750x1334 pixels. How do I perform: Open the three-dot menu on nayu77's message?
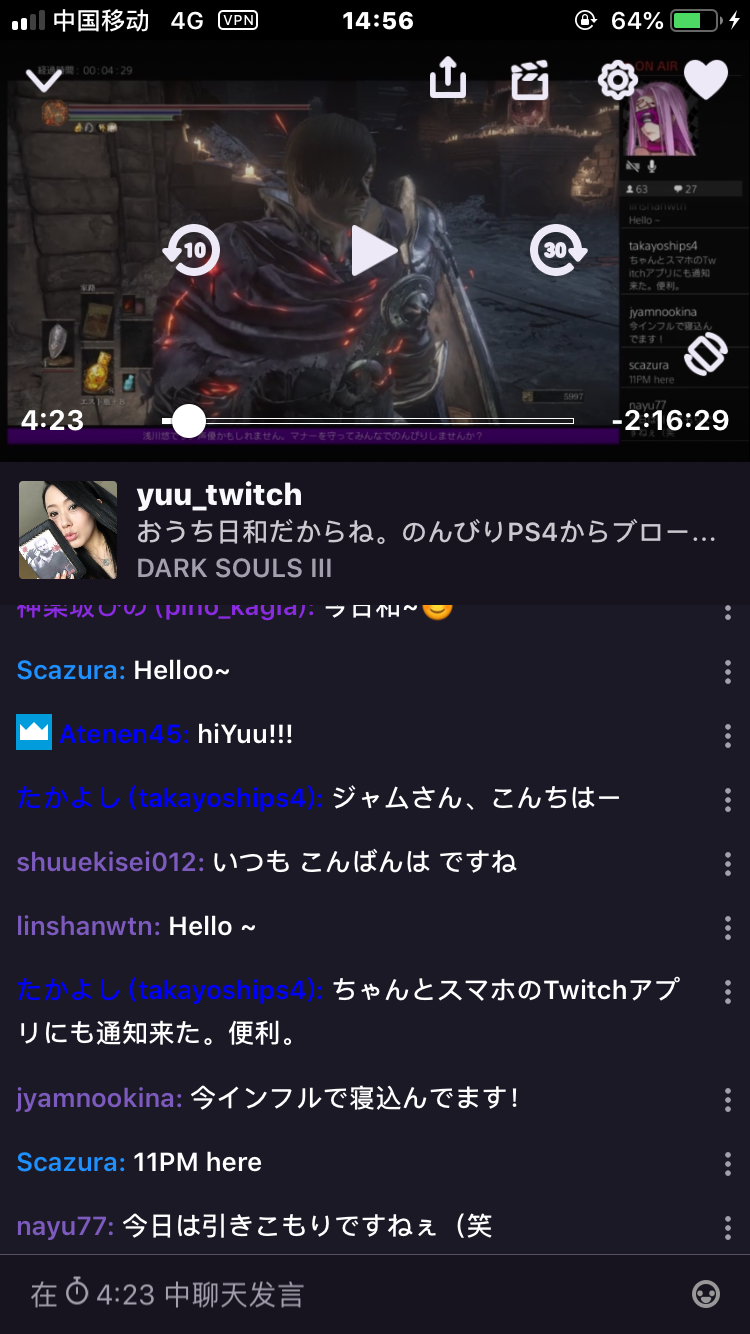tap(727, 1228)
